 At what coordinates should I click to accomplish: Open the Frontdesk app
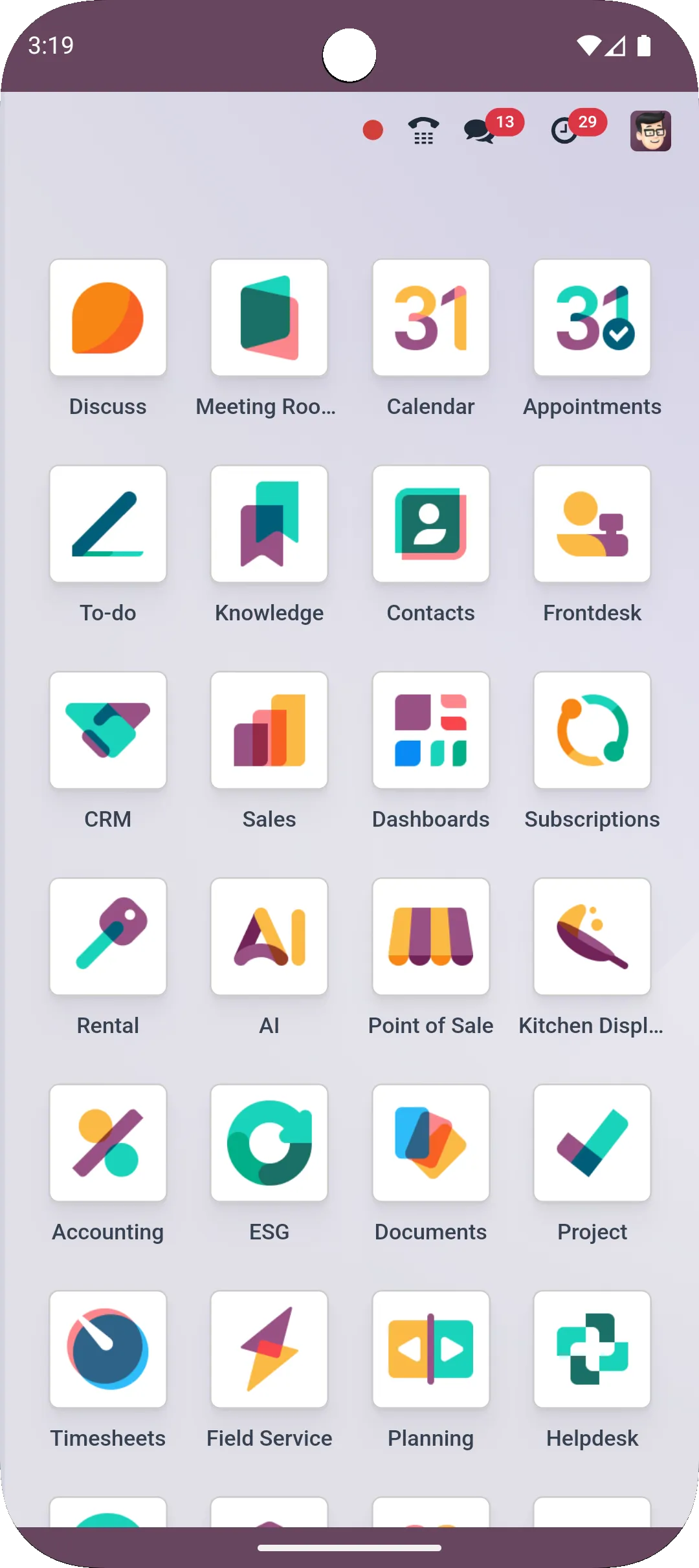(x=592, y=523)
